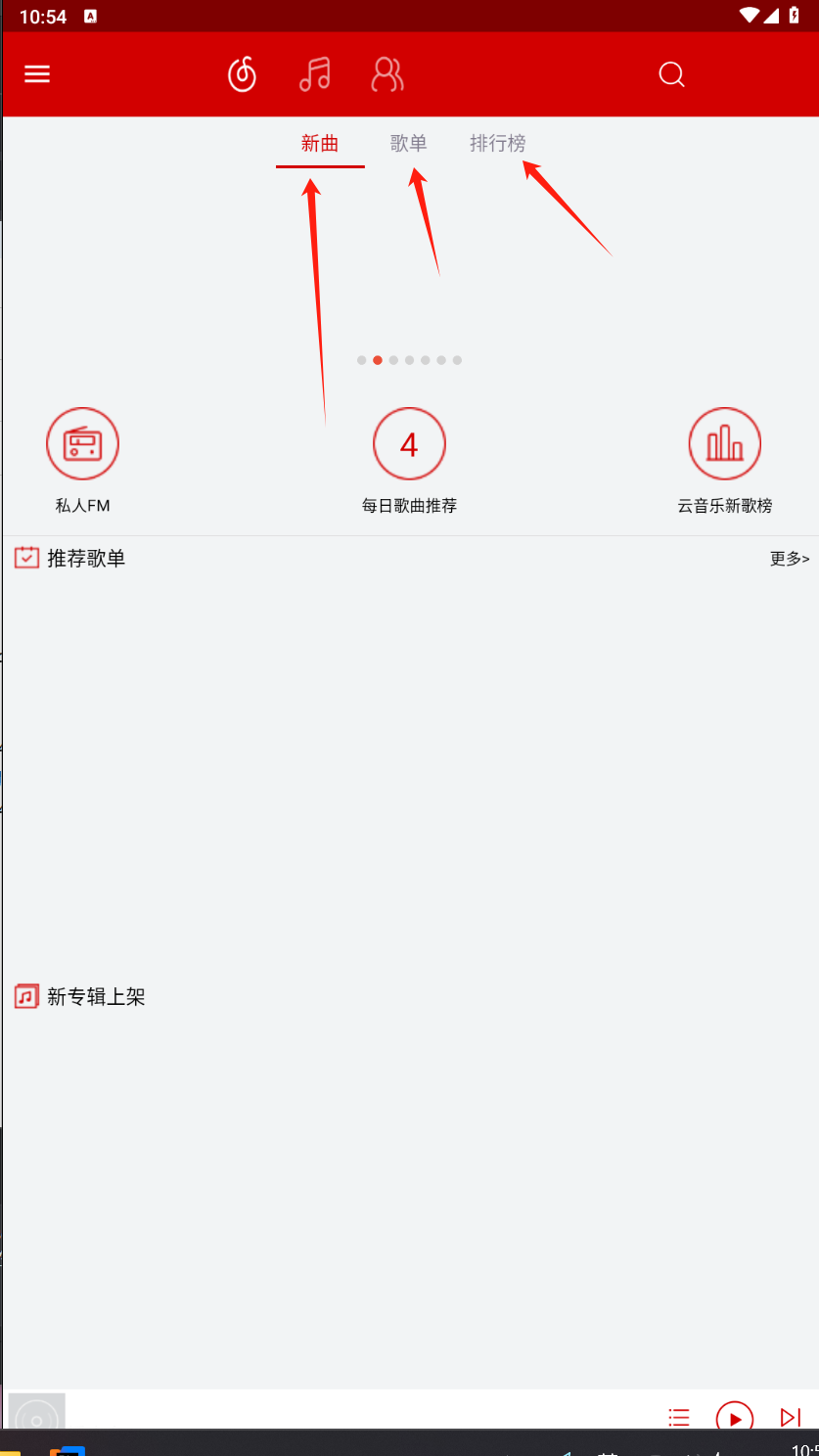The image size is (819, 1456).
Task: Tap 更多 for recommended playlists
Action: point(790,559)
